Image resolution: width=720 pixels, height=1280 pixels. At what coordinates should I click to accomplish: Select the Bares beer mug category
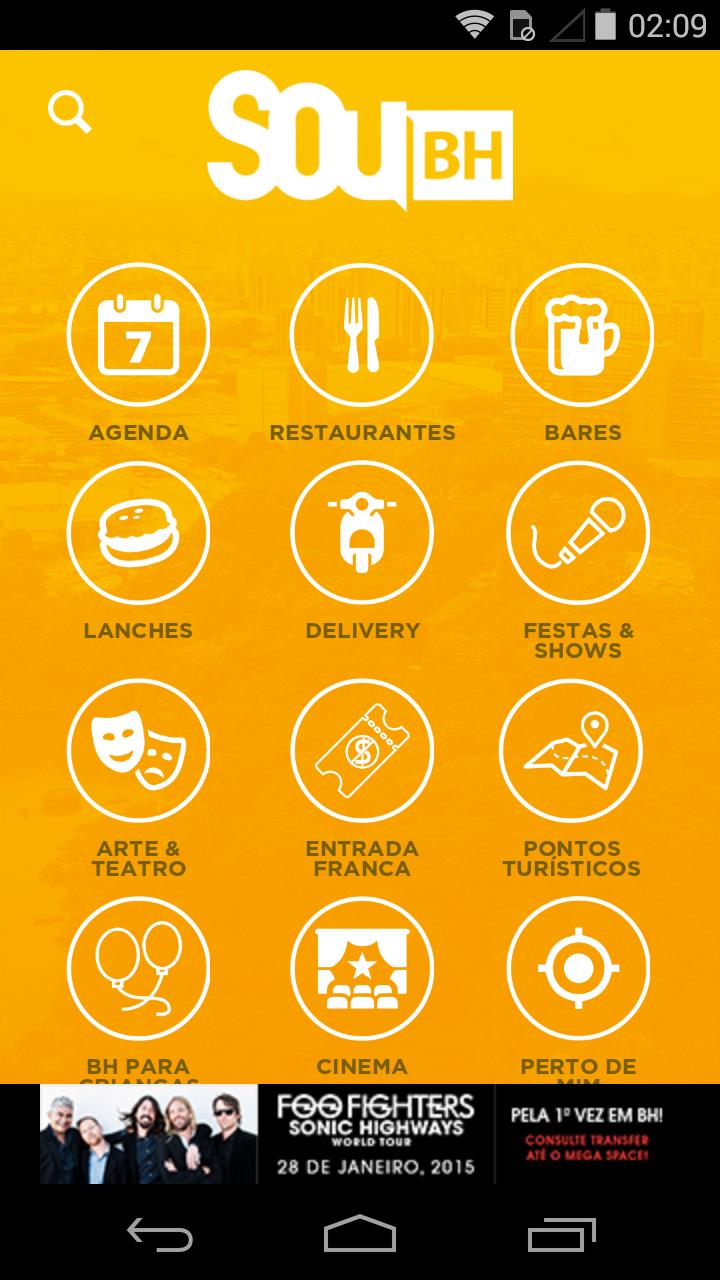[582, 333]
